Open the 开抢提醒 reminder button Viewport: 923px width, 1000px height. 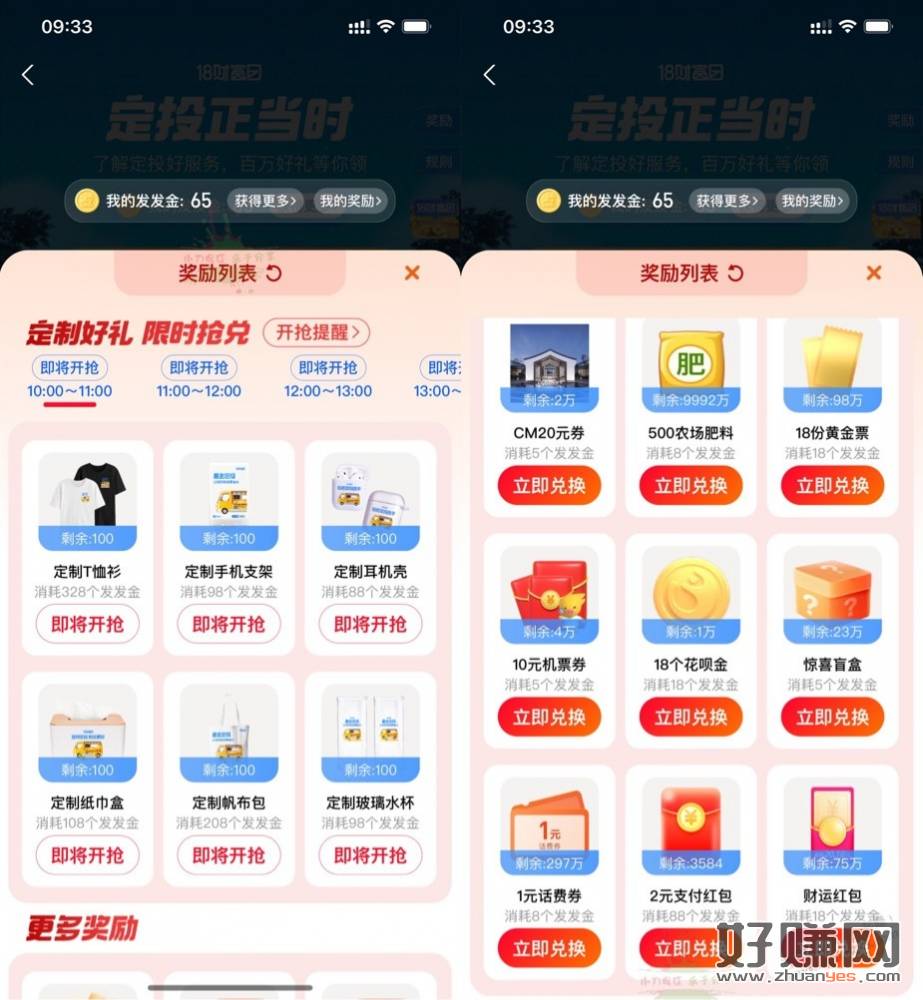pos(316,332)
